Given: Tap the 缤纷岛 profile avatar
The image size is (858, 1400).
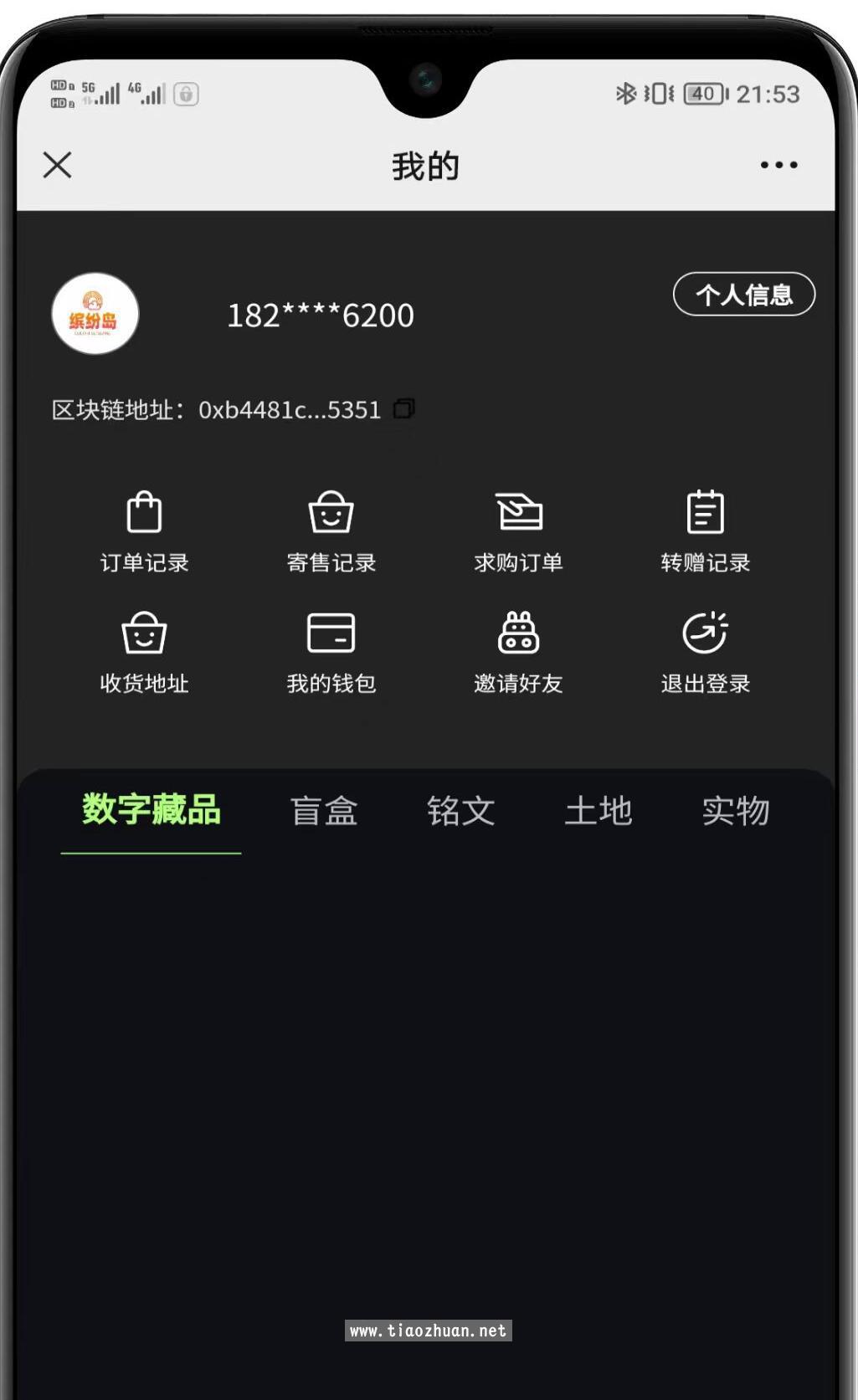Looking at the screenshot, I should [x=95, y=315].
